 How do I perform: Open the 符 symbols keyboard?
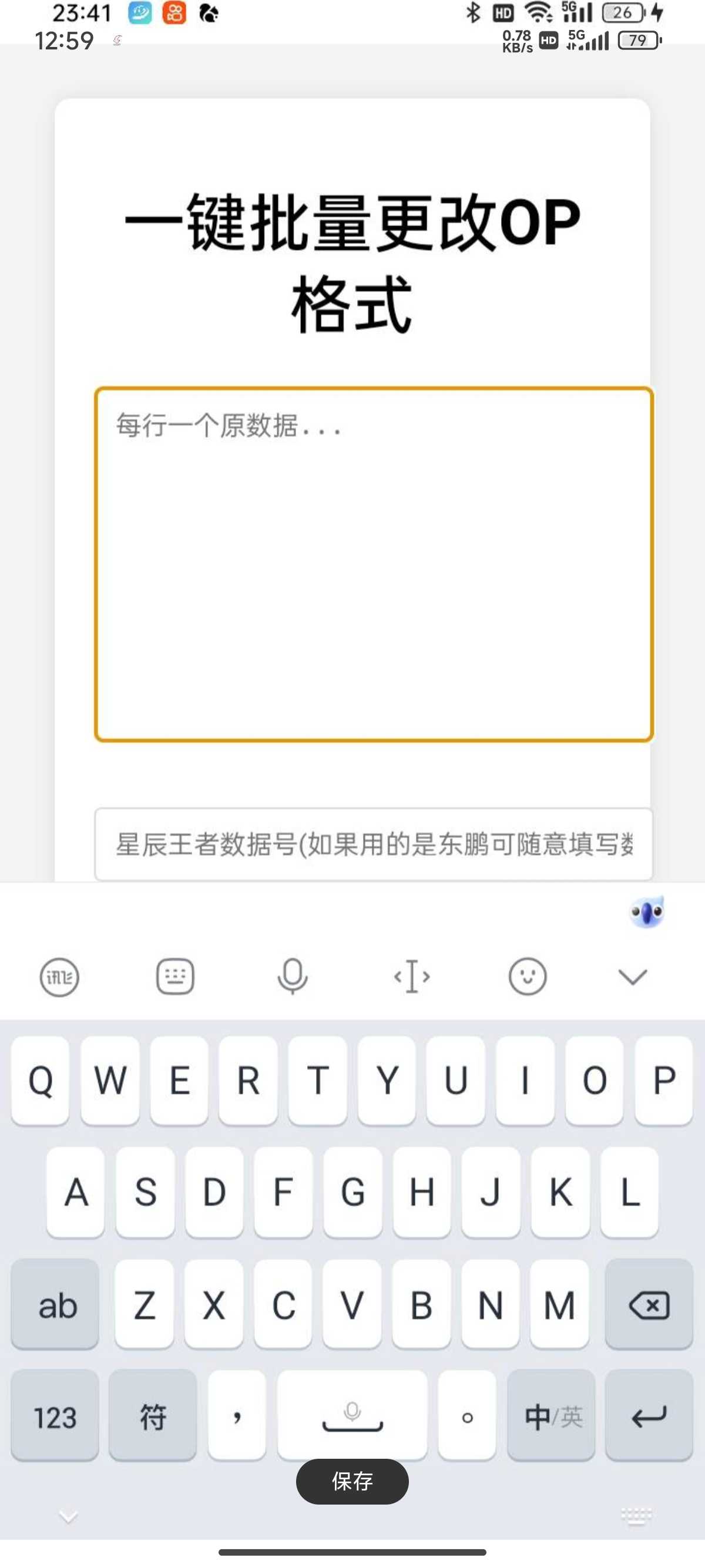click(153, 1417)
